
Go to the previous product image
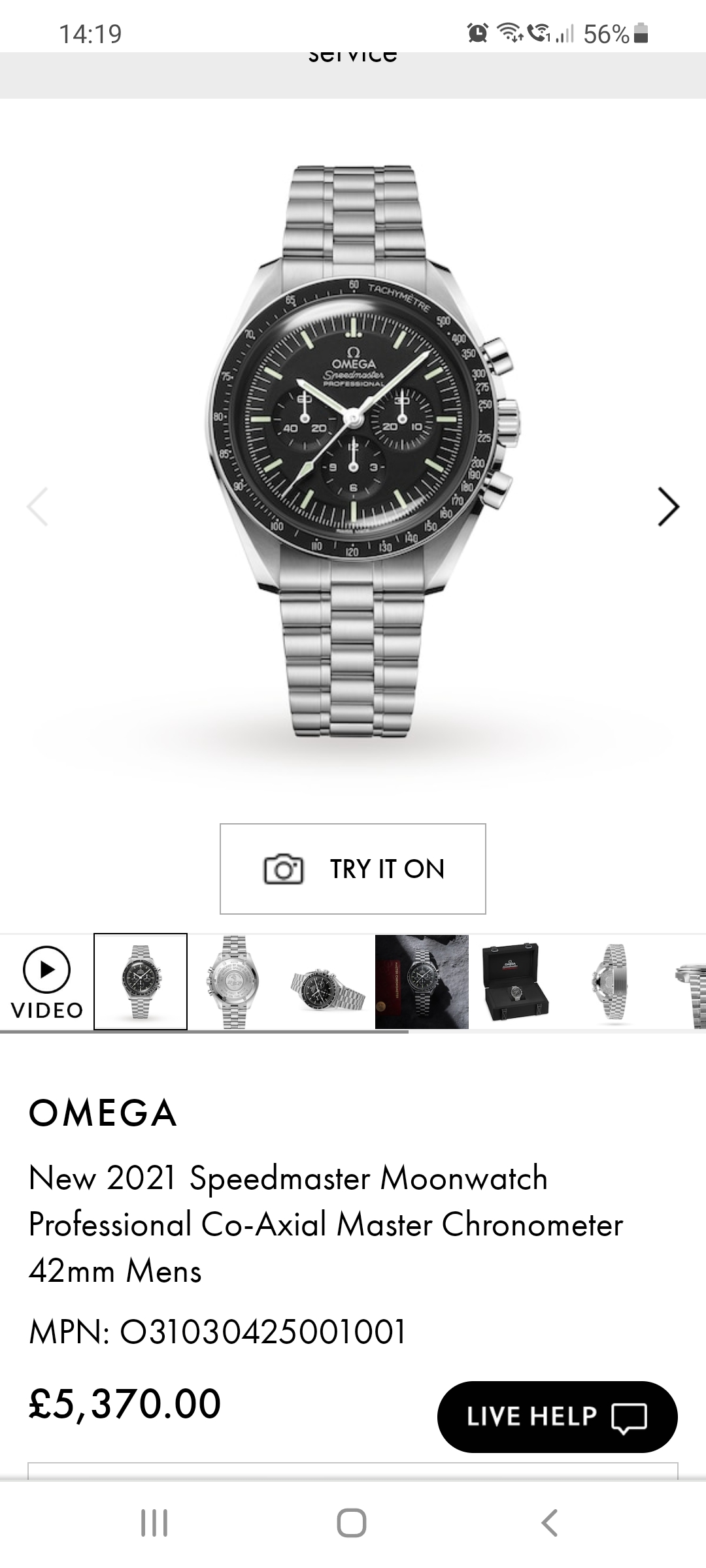pos(38,507)
